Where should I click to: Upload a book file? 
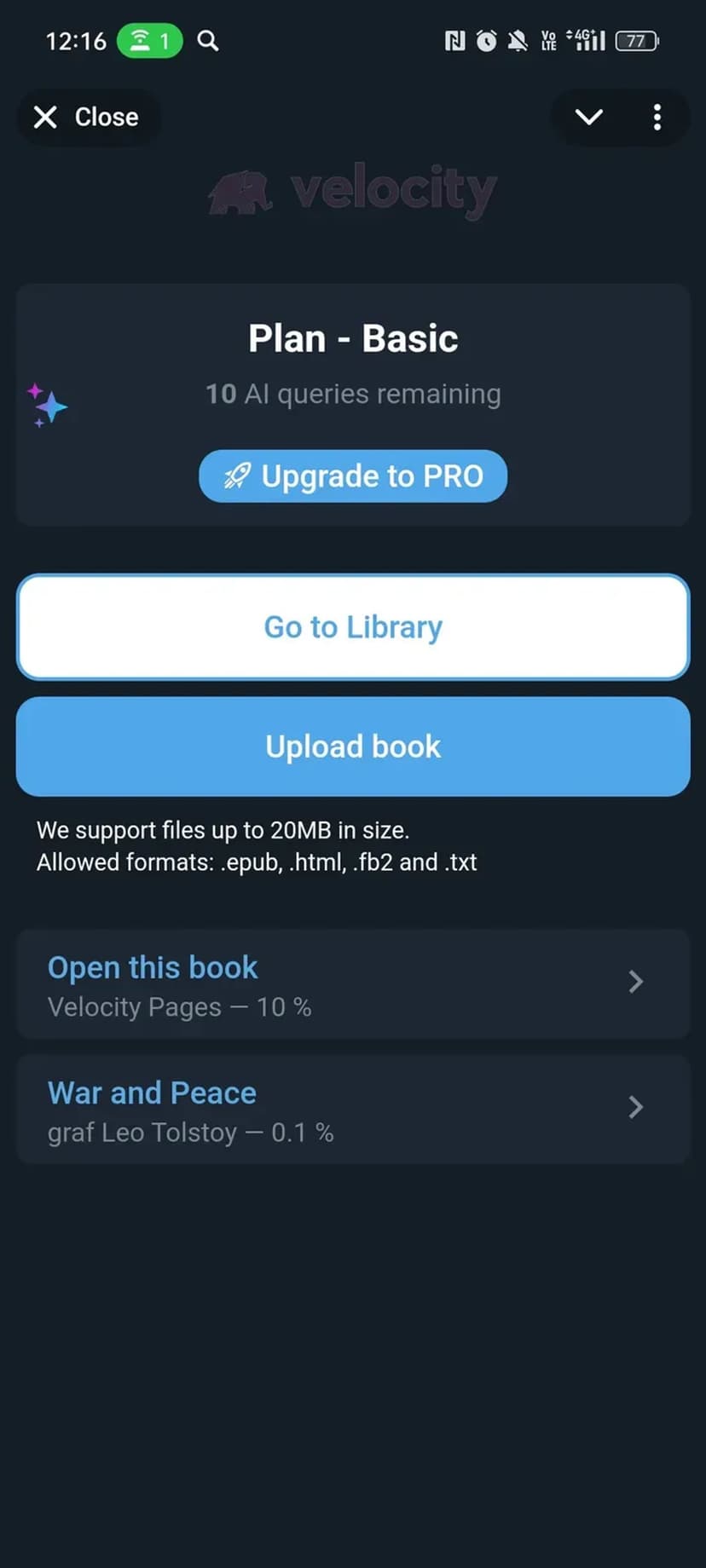[353, 747]
